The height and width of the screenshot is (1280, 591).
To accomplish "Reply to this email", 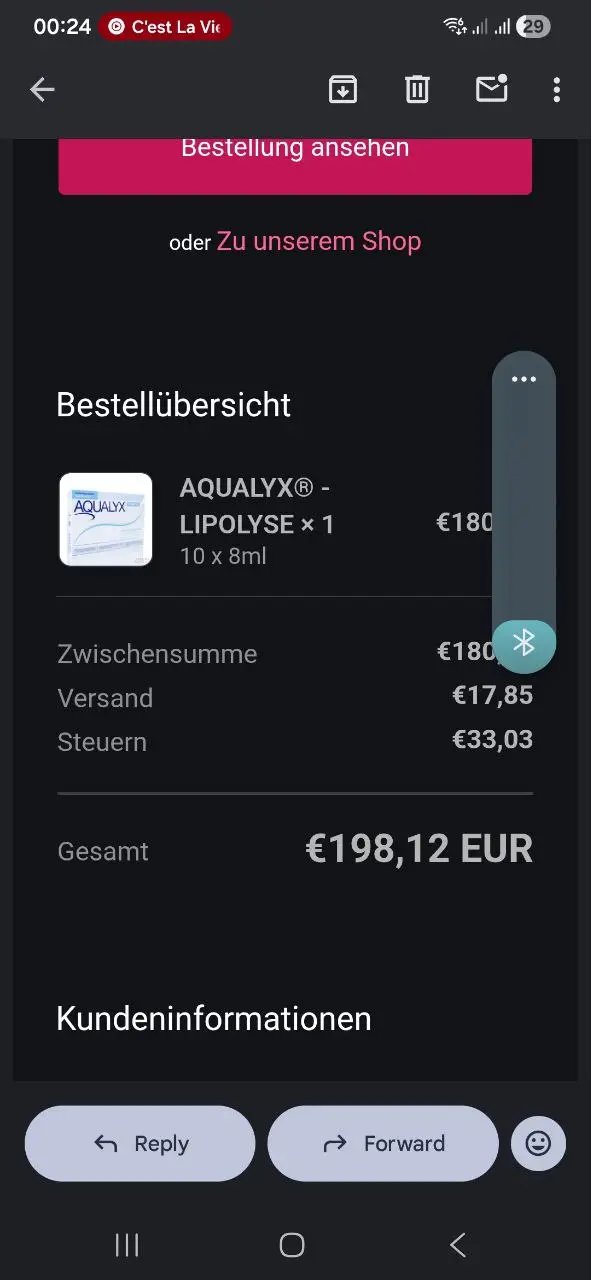I will click(140, 1144).
